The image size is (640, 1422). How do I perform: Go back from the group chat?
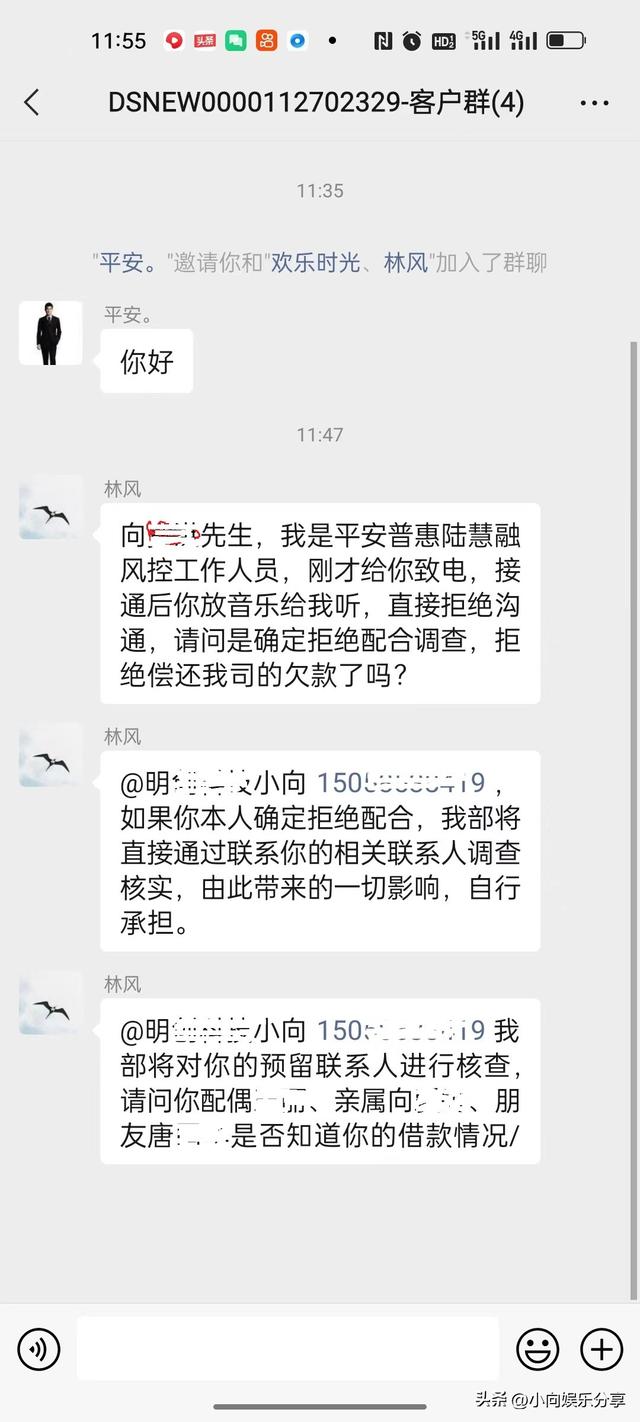(x=32, y=102)
